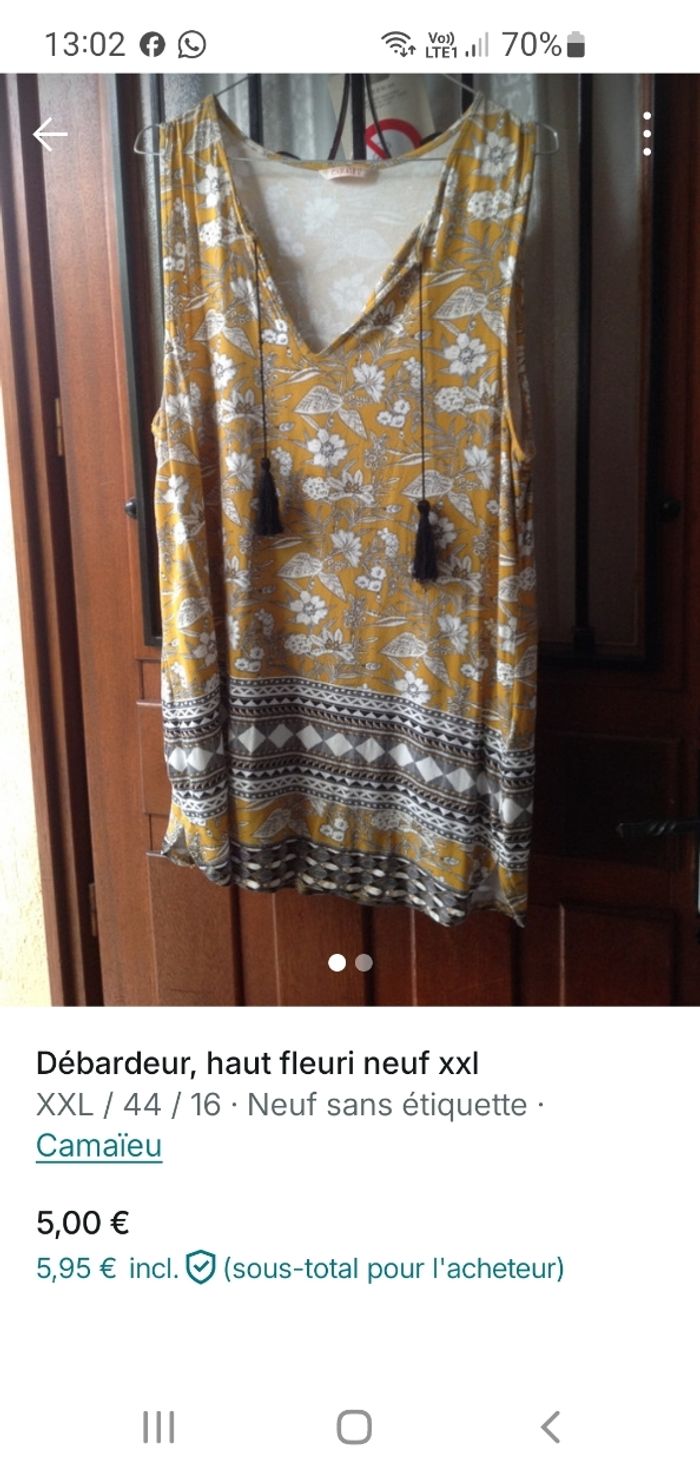Open the three-dot overflow menu
This screenshot has height=1478, width=700.
click(647, 134)
